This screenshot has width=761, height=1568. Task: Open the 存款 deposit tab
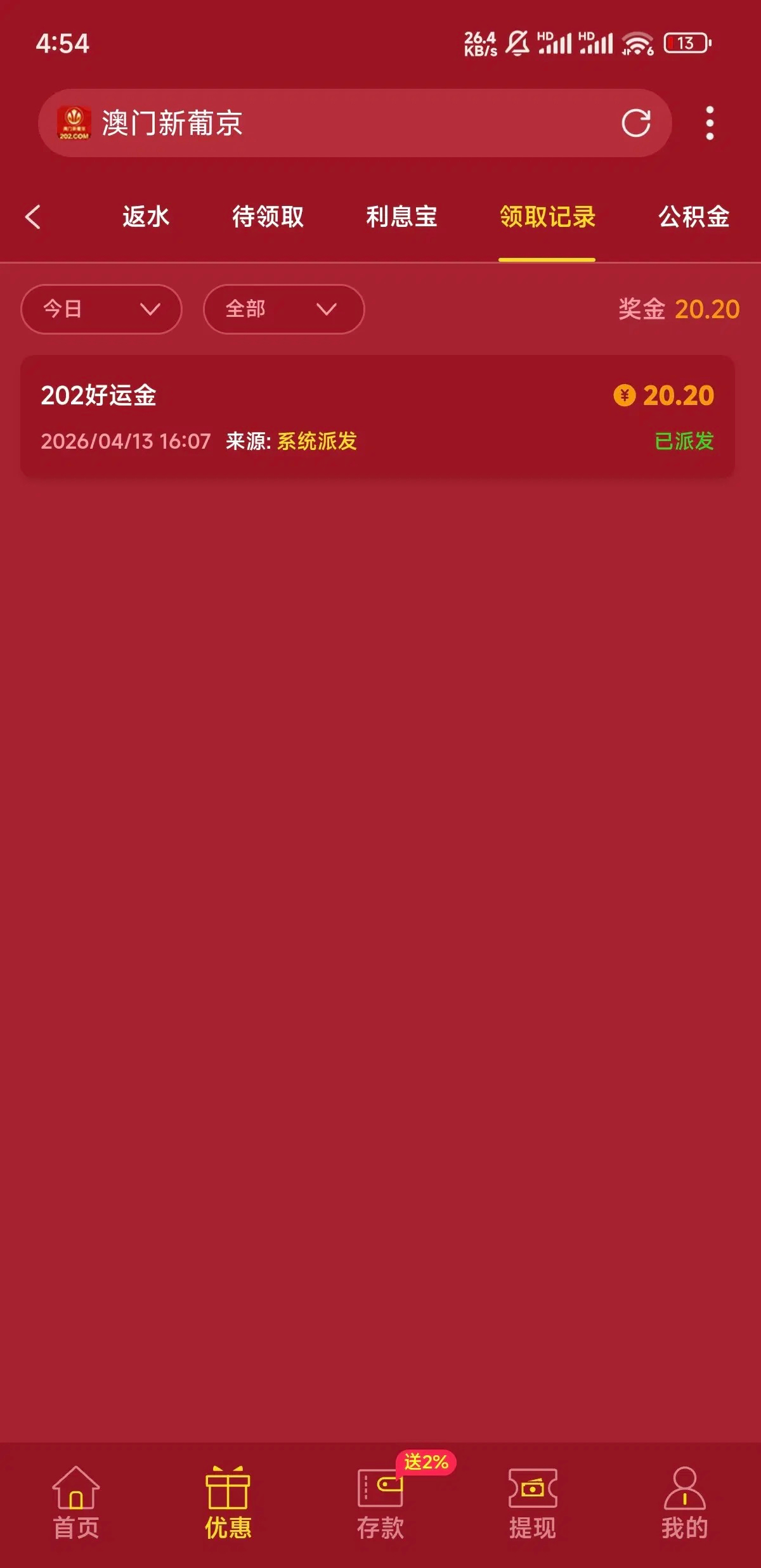coord(380,1503)
